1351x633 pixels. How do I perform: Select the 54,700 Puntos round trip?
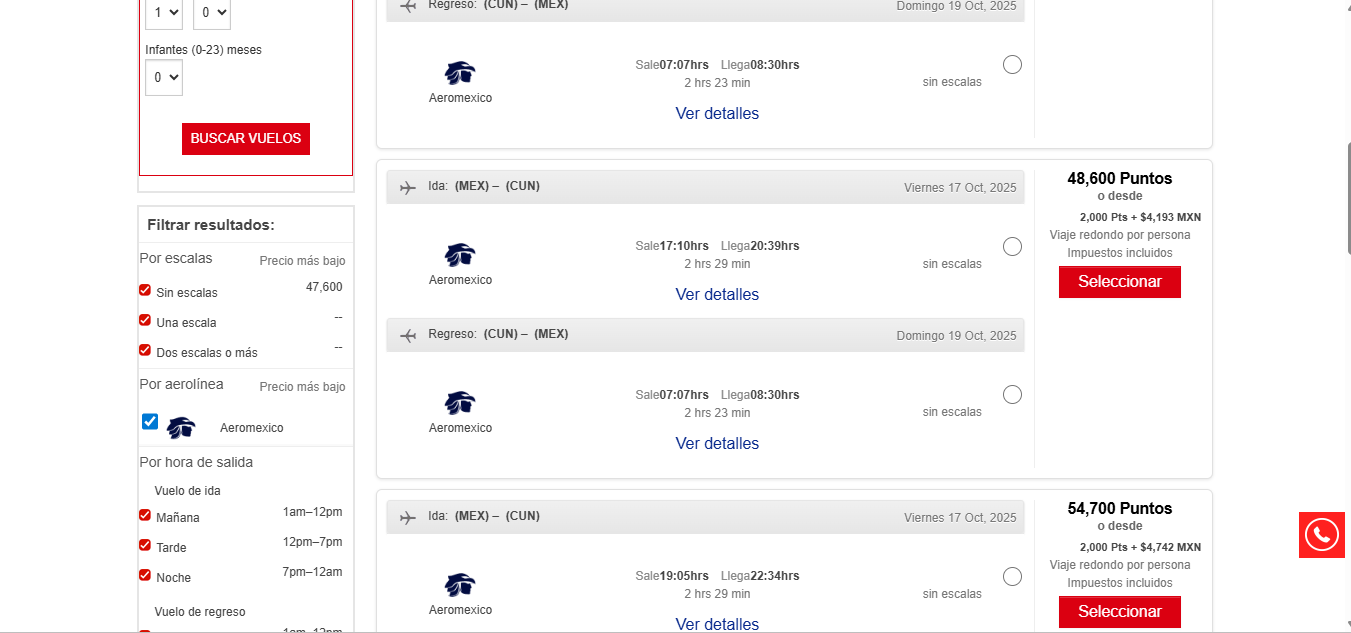coord(1119,612)
